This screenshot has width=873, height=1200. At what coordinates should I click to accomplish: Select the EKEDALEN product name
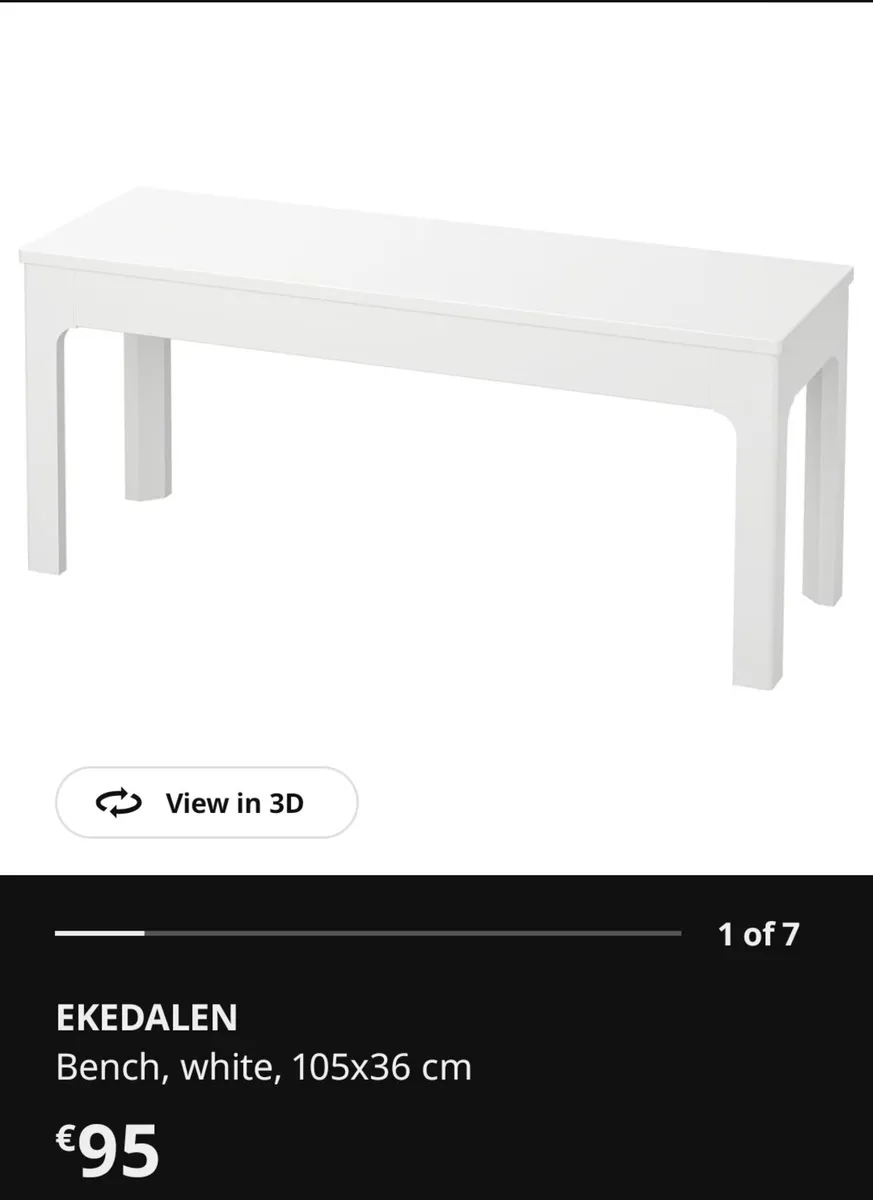(x=148, y=1018)
